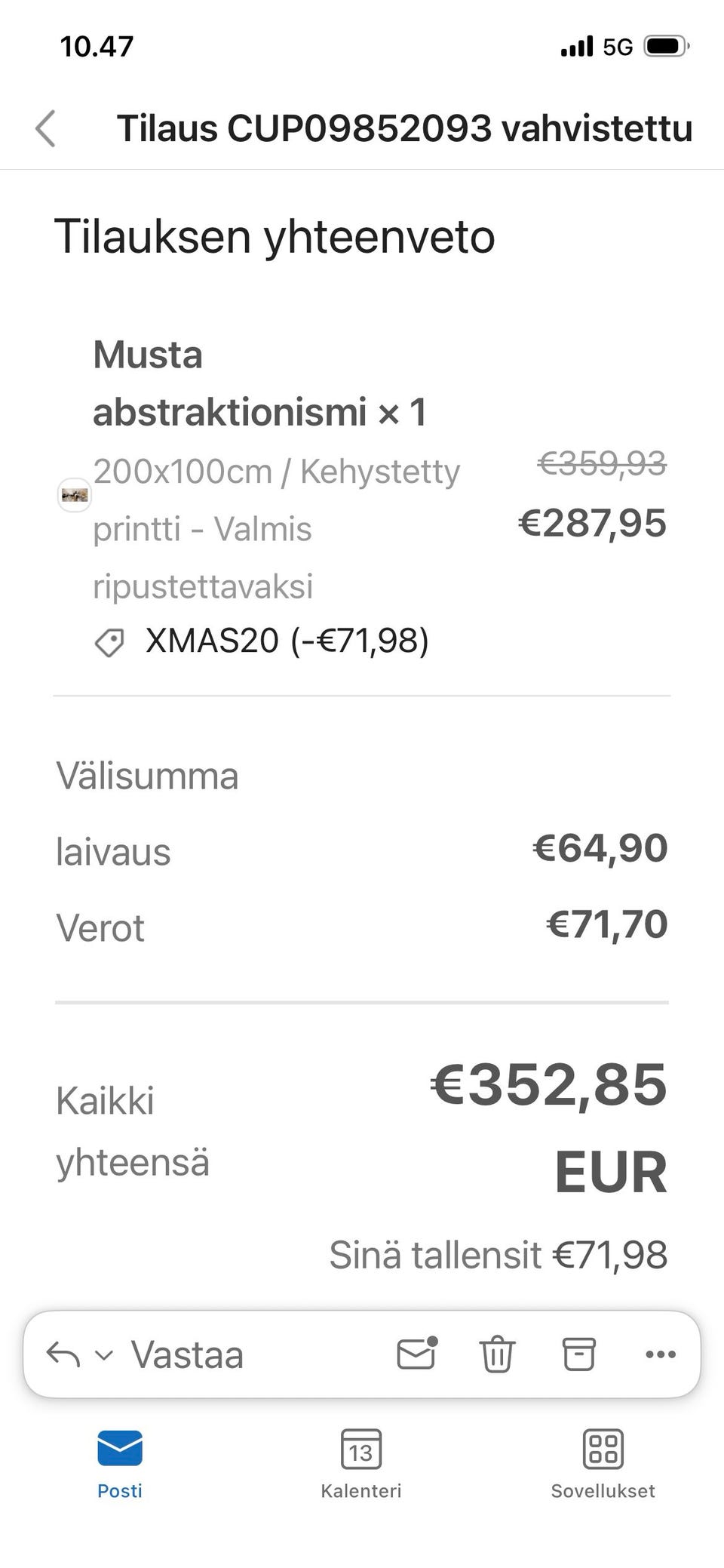Open the product thumbnail image
The image size is (724, 1568).
[x=74, y=494]
